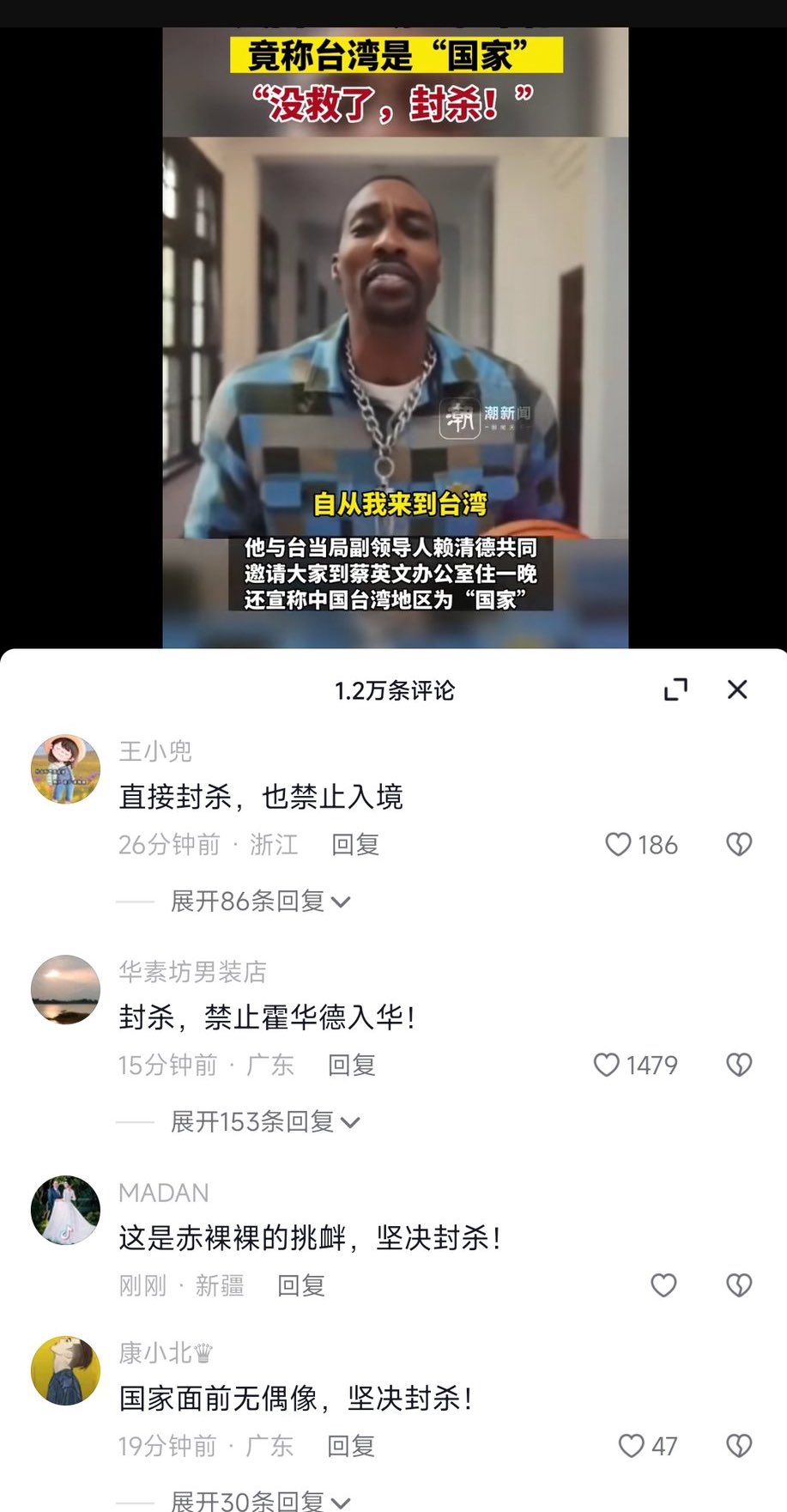Reply to 王小兜's comment
Image resolution: width=787 pixels, height=1512 pixels.
click(x=355, y=845)
